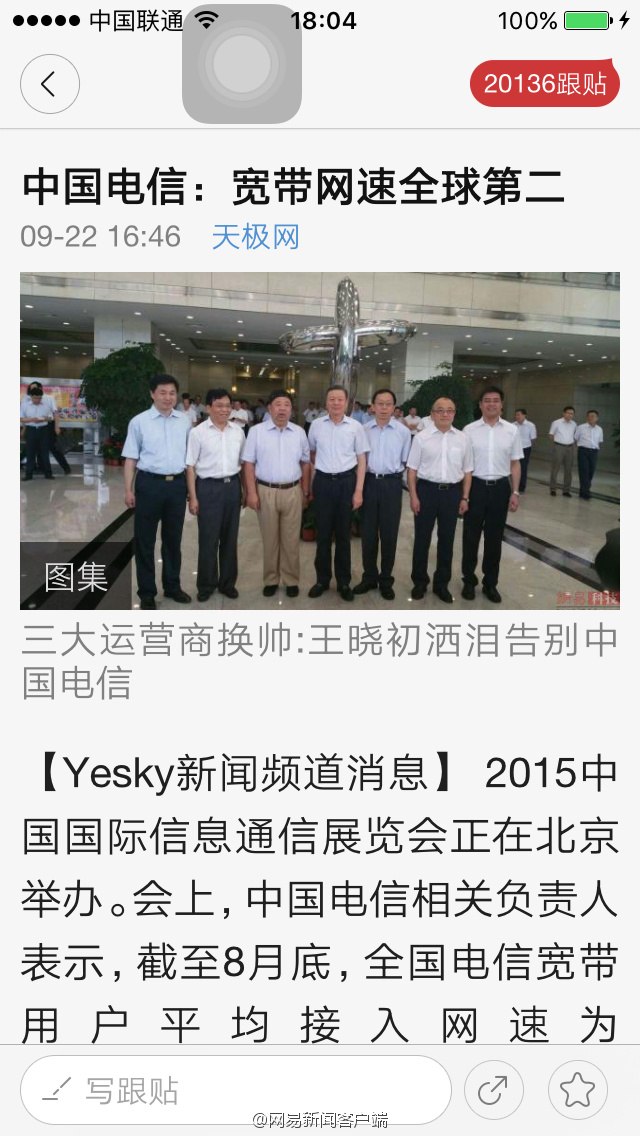Favorite this article with the star

tap(577, 1090)
